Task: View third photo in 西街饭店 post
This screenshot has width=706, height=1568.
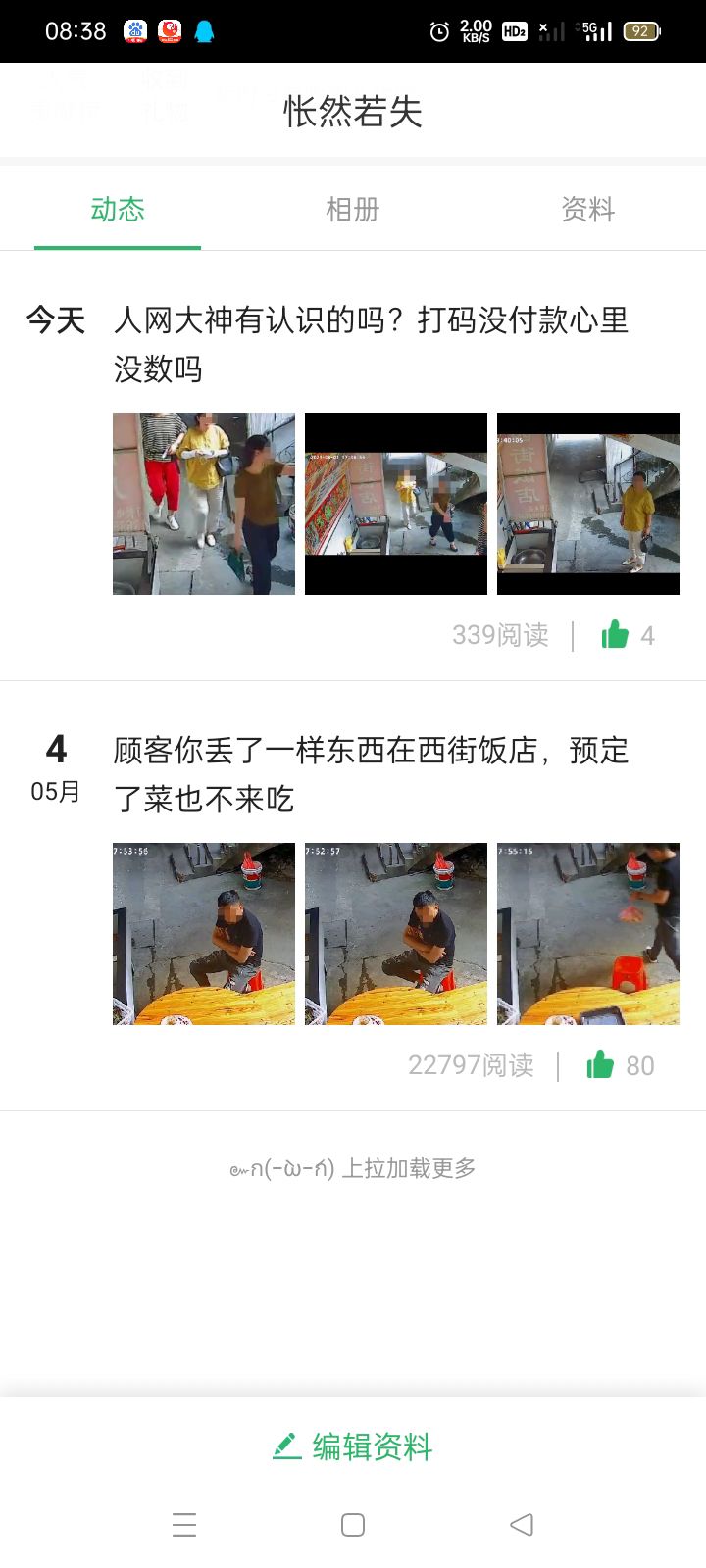Action: (x=588, y=934)
